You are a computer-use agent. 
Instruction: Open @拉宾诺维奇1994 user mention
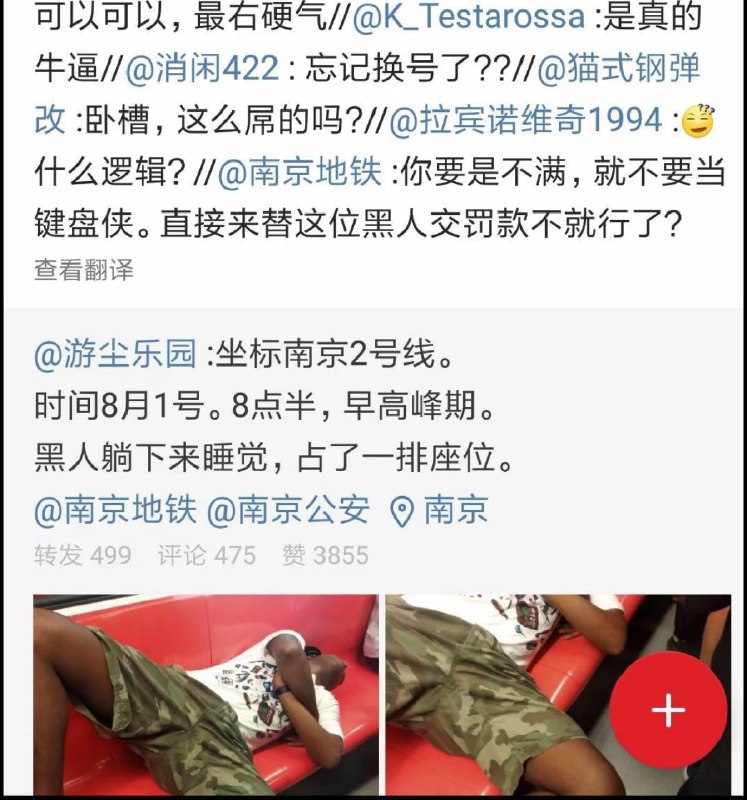[526, 121]
